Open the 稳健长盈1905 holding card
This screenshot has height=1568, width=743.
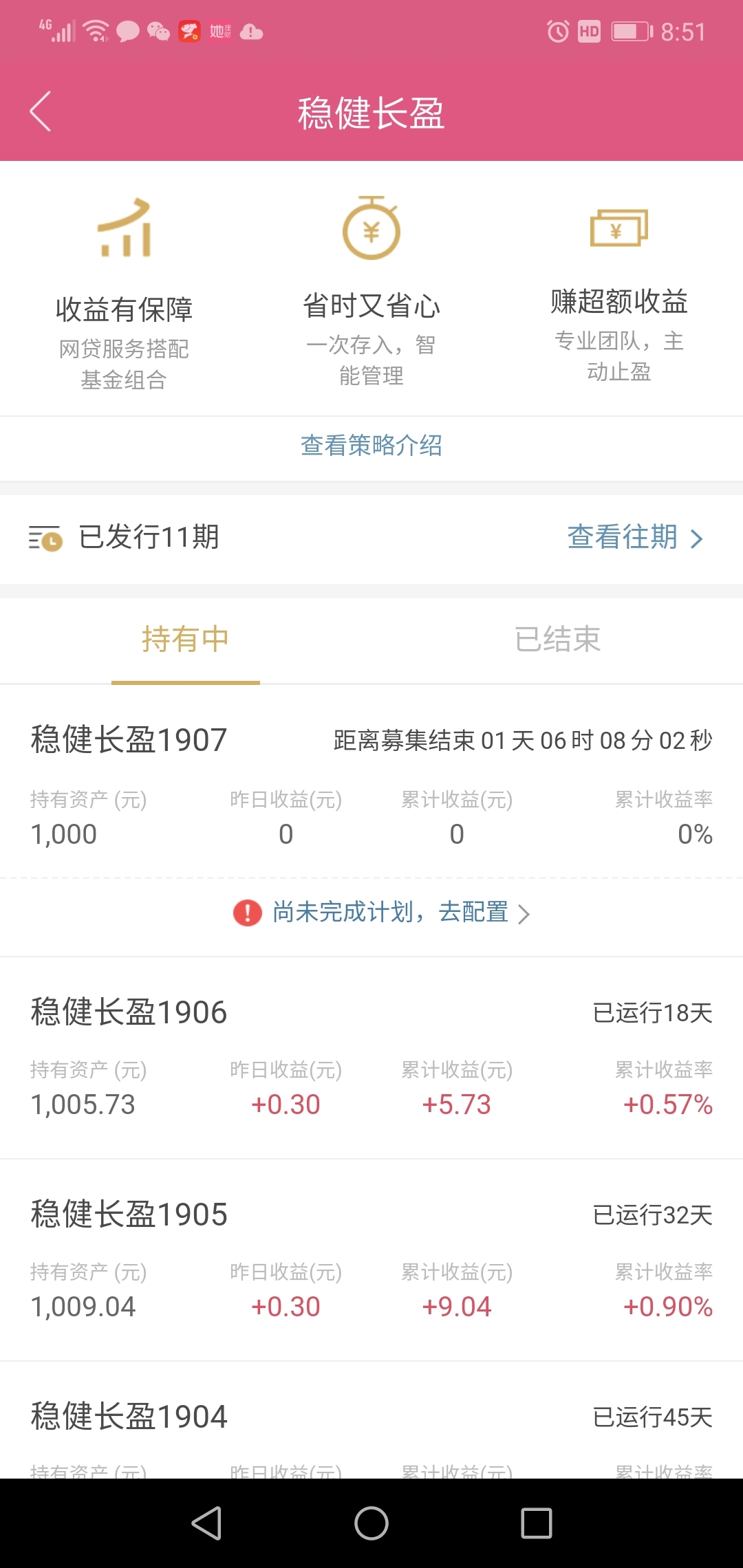(x=371, y=1260)
